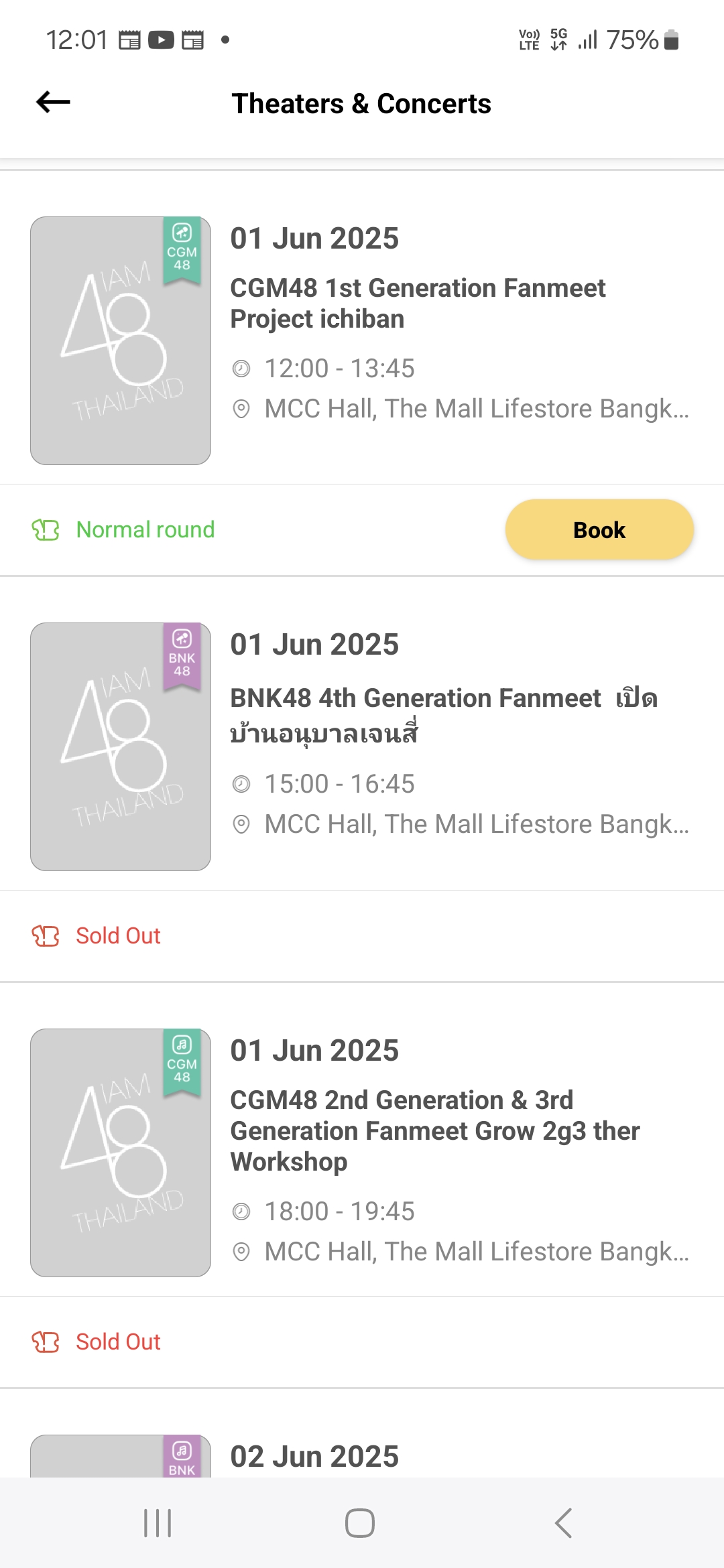Tap the system home button

[360, 1523]
